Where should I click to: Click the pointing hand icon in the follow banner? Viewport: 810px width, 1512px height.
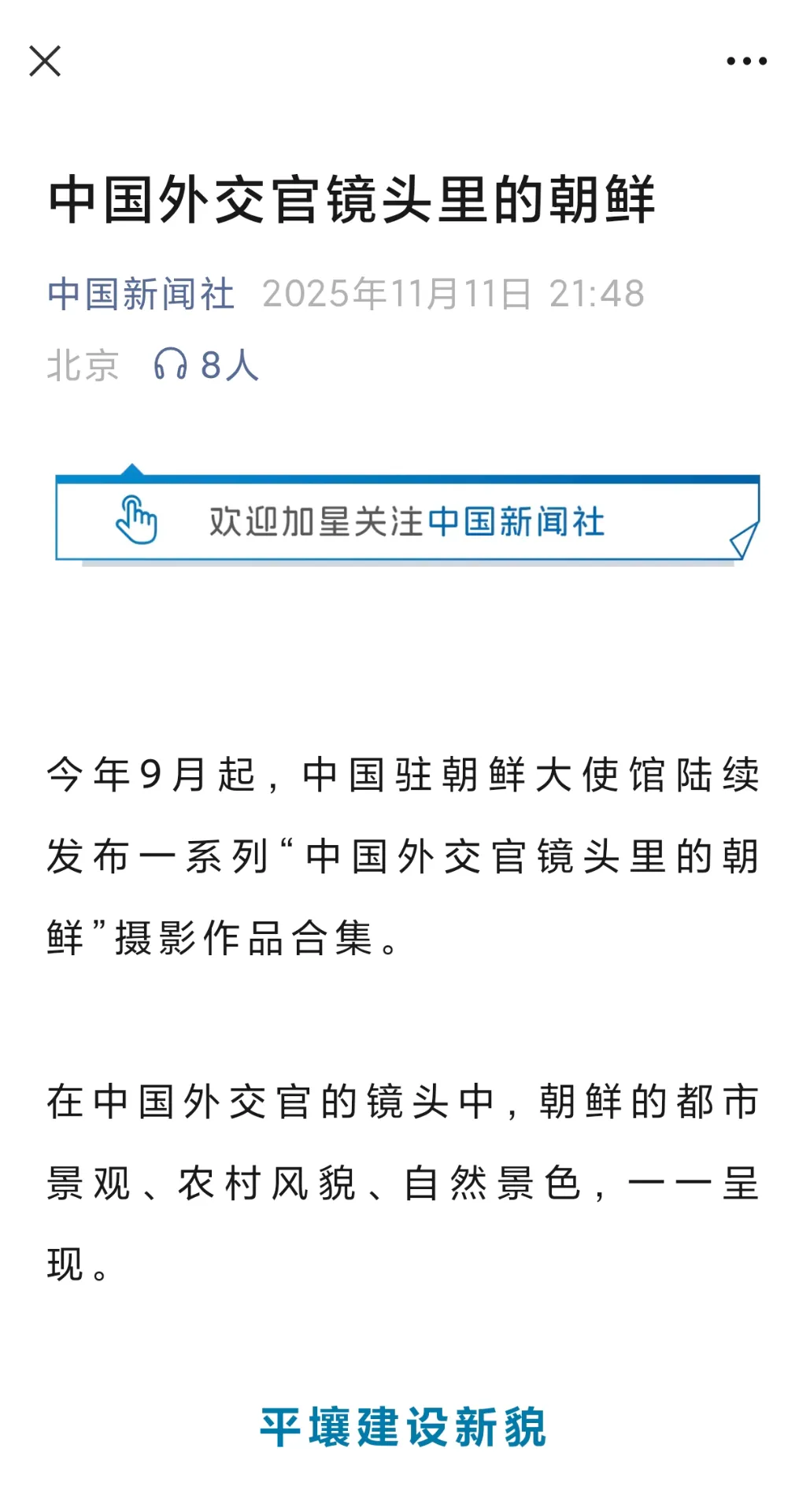click(x=138, y=520)
